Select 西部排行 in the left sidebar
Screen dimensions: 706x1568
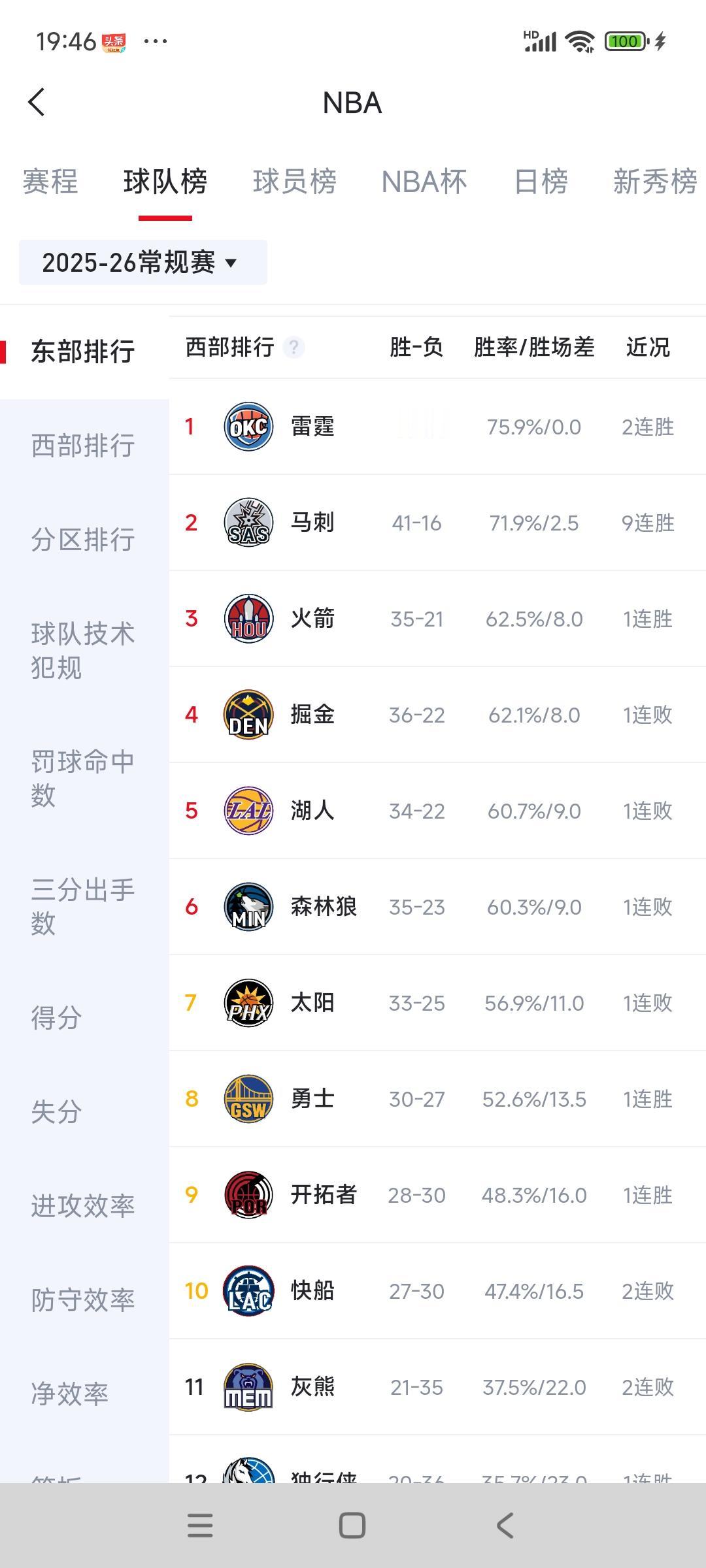(82, 446)
